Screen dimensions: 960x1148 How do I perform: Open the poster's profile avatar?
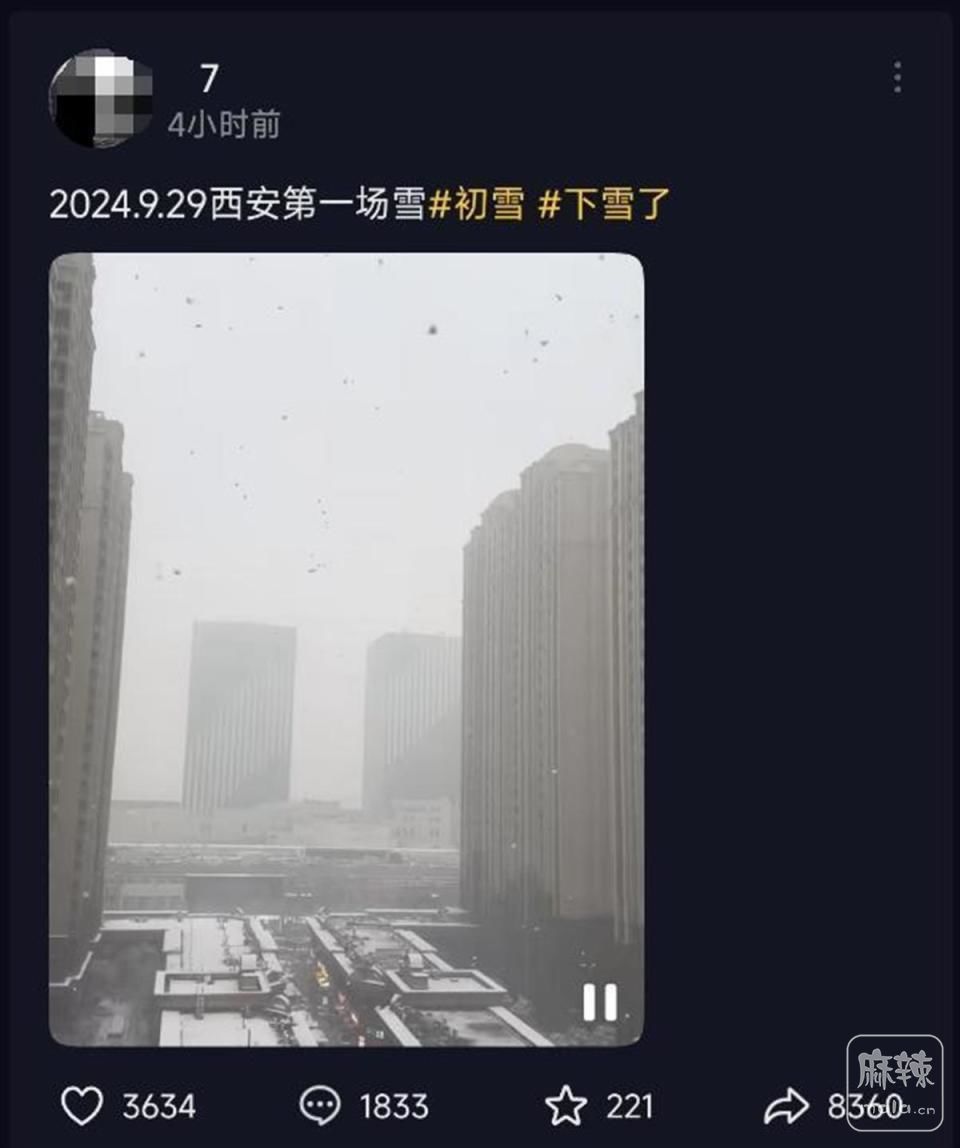tap(101, 99)
